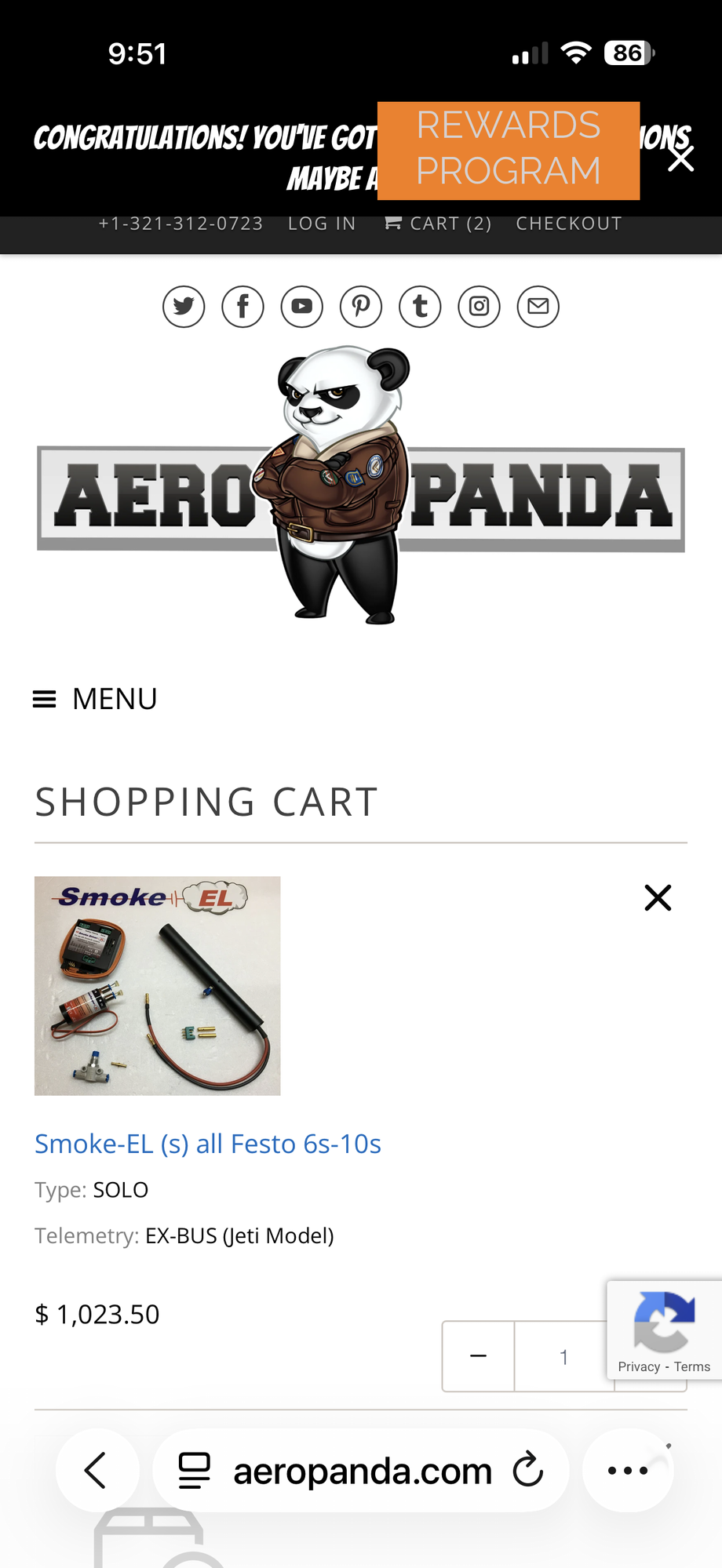Open the YouTube social icon

point(302,306)
